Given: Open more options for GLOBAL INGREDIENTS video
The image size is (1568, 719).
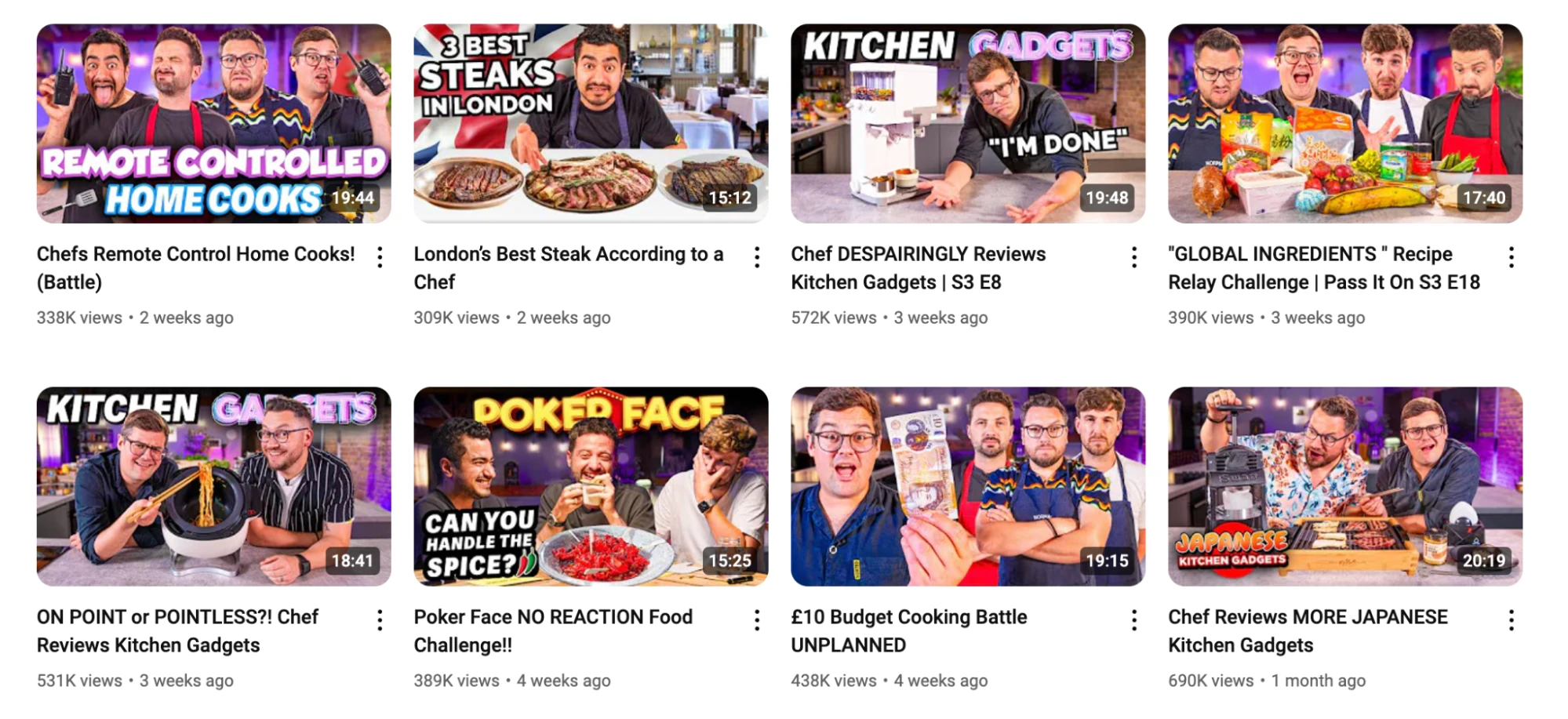Looking at the screenshot, I should click(x=1511, y=257).
